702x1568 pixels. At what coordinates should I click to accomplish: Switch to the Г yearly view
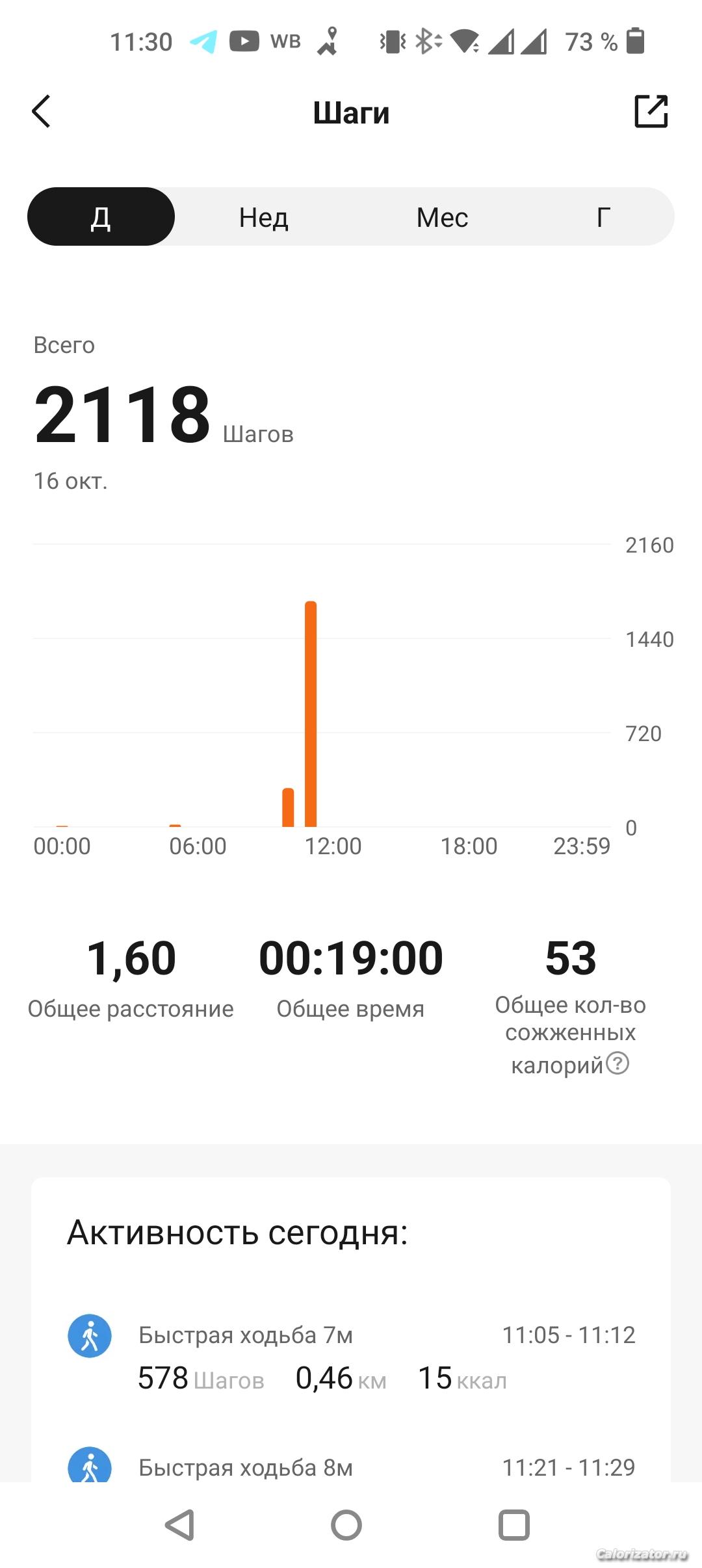[x=603, y=217]
